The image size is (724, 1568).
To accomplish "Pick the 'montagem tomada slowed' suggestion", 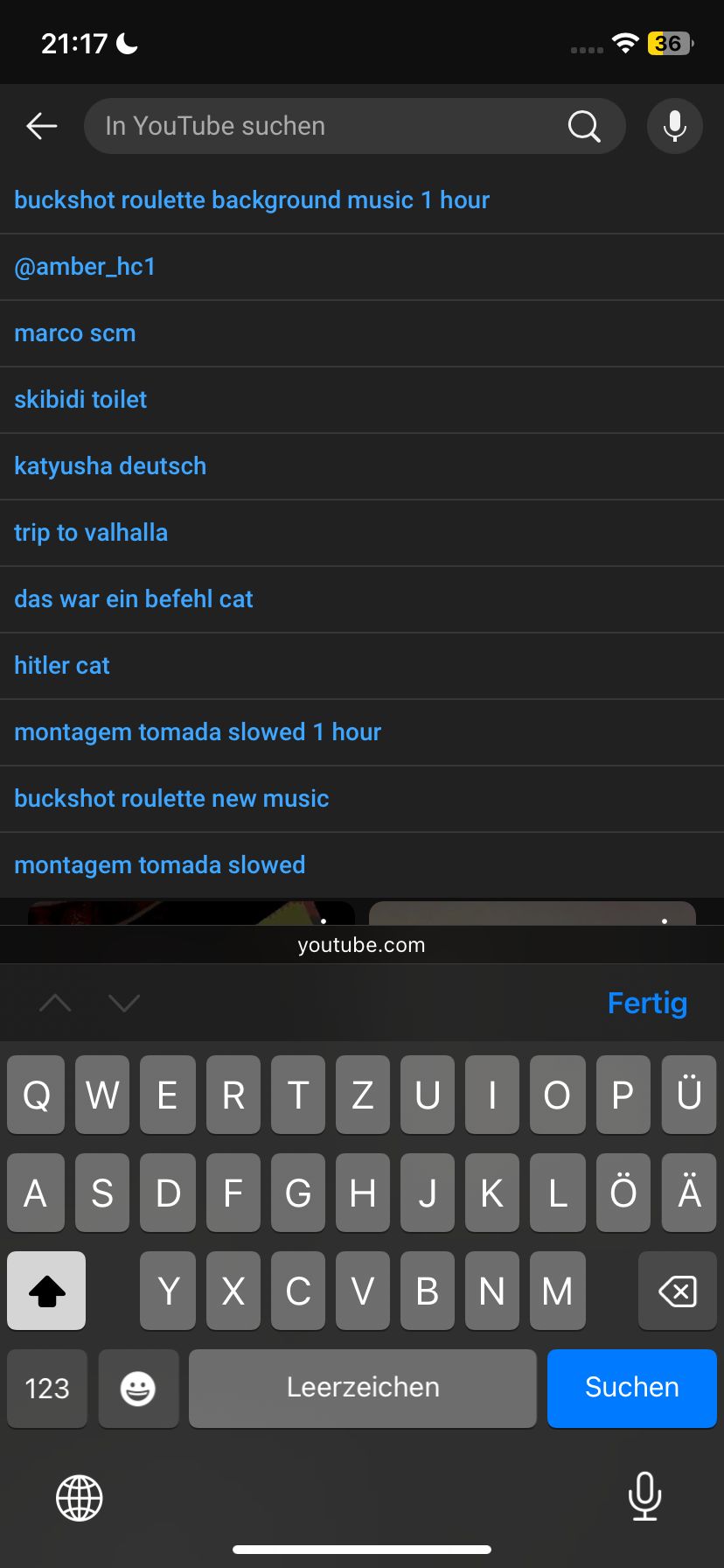I will (160, 865).
